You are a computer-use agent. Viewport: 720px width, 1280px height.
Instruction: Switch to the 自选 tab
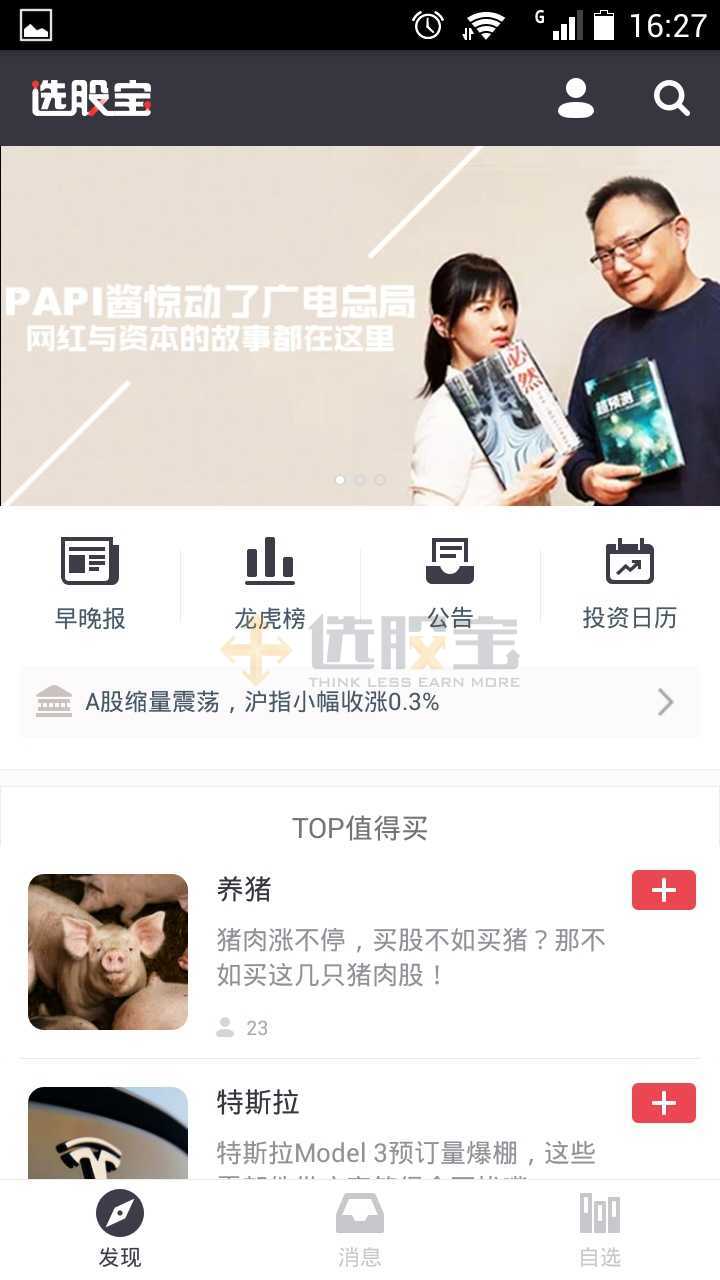(x=600, y=1230)
